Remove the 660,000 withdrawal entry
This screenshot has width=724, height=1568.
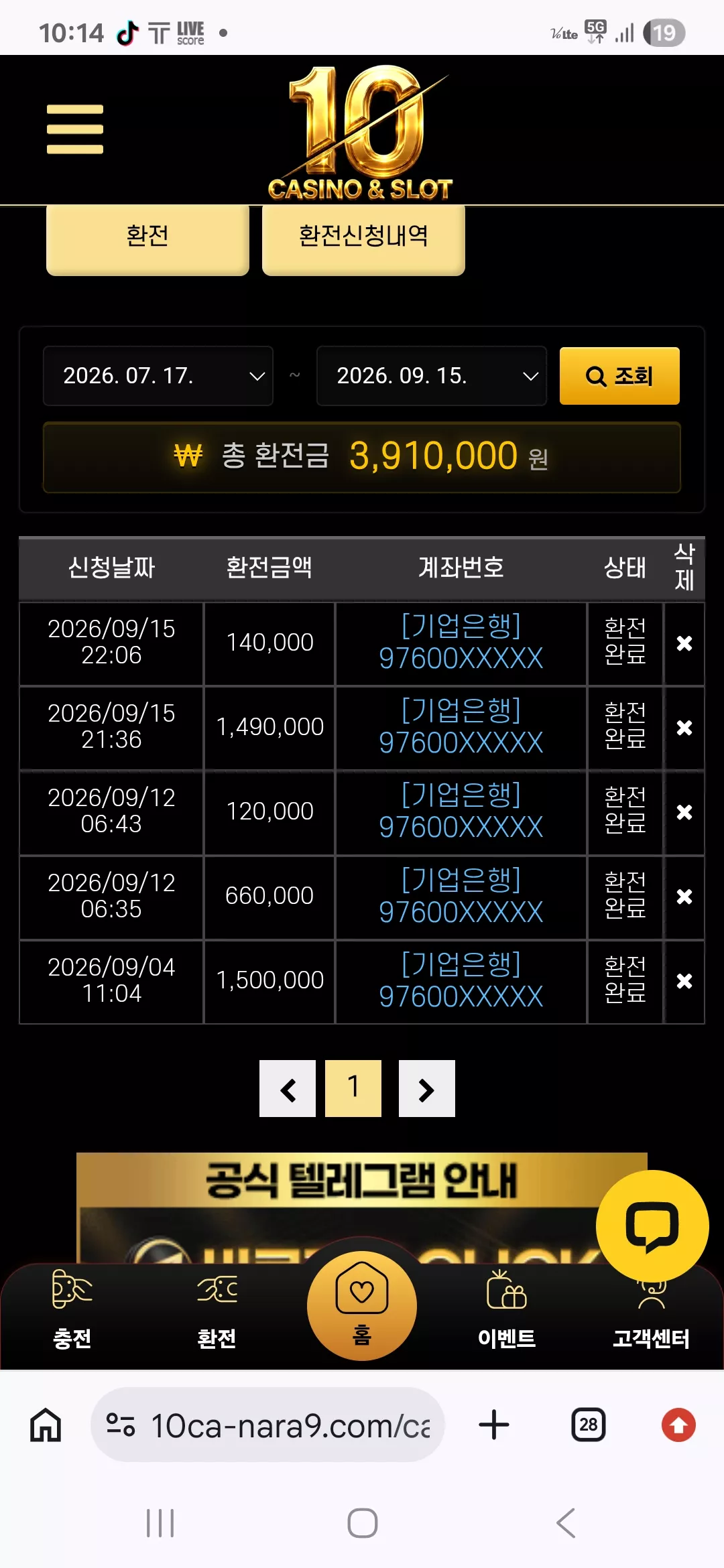pyautogui.click(x=684, y=897)
